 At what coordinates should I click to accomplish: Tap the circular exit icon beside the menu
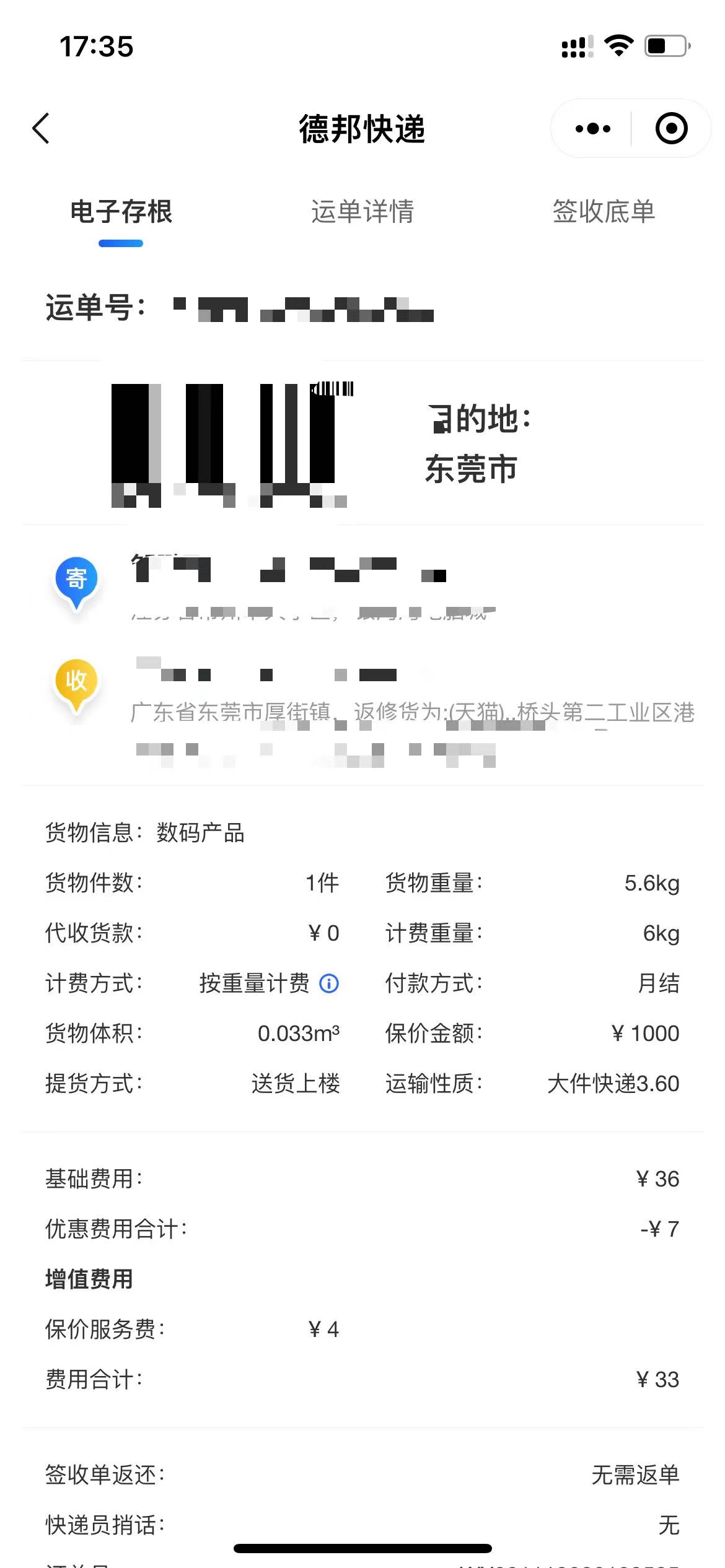click(671, 128)
